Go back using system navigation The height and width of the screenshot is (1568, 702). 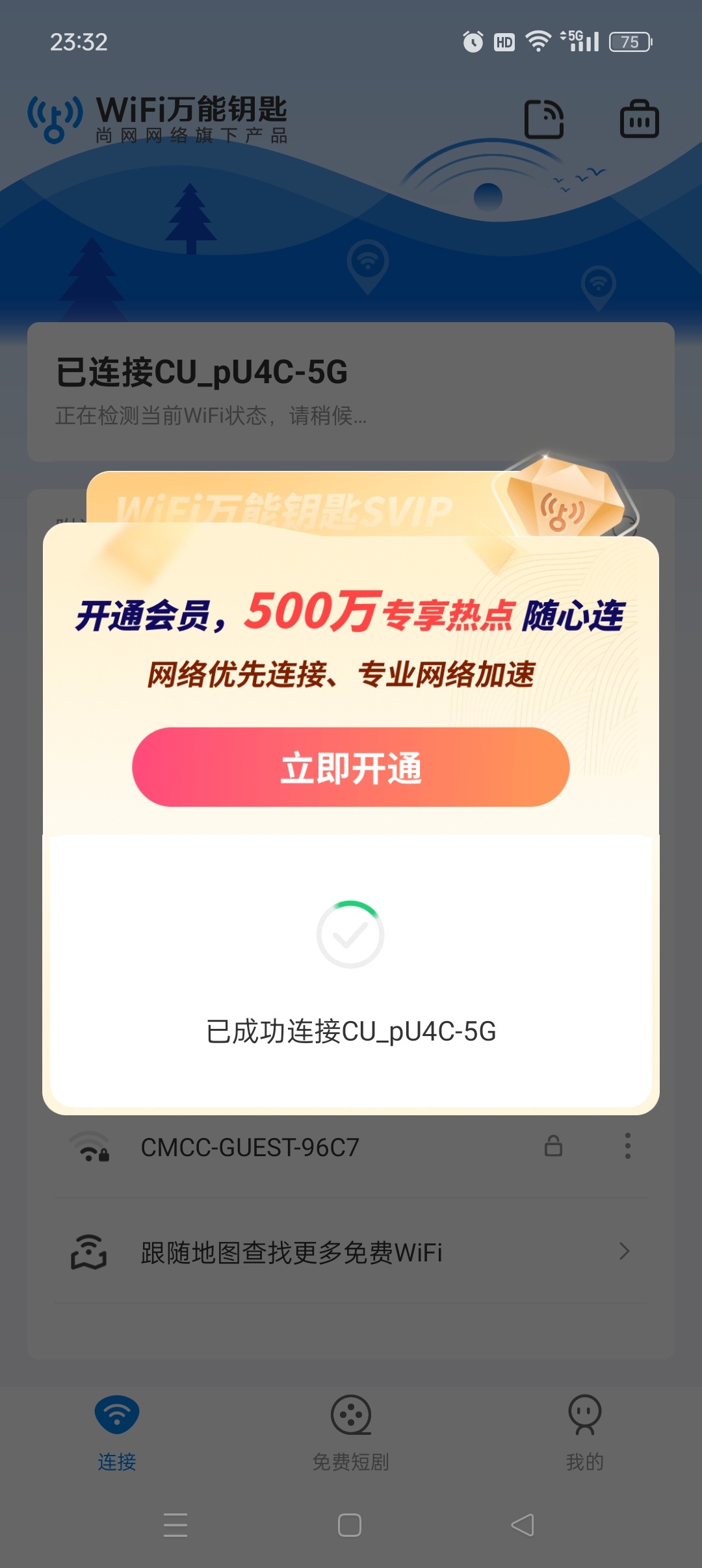pos(522,1524)
